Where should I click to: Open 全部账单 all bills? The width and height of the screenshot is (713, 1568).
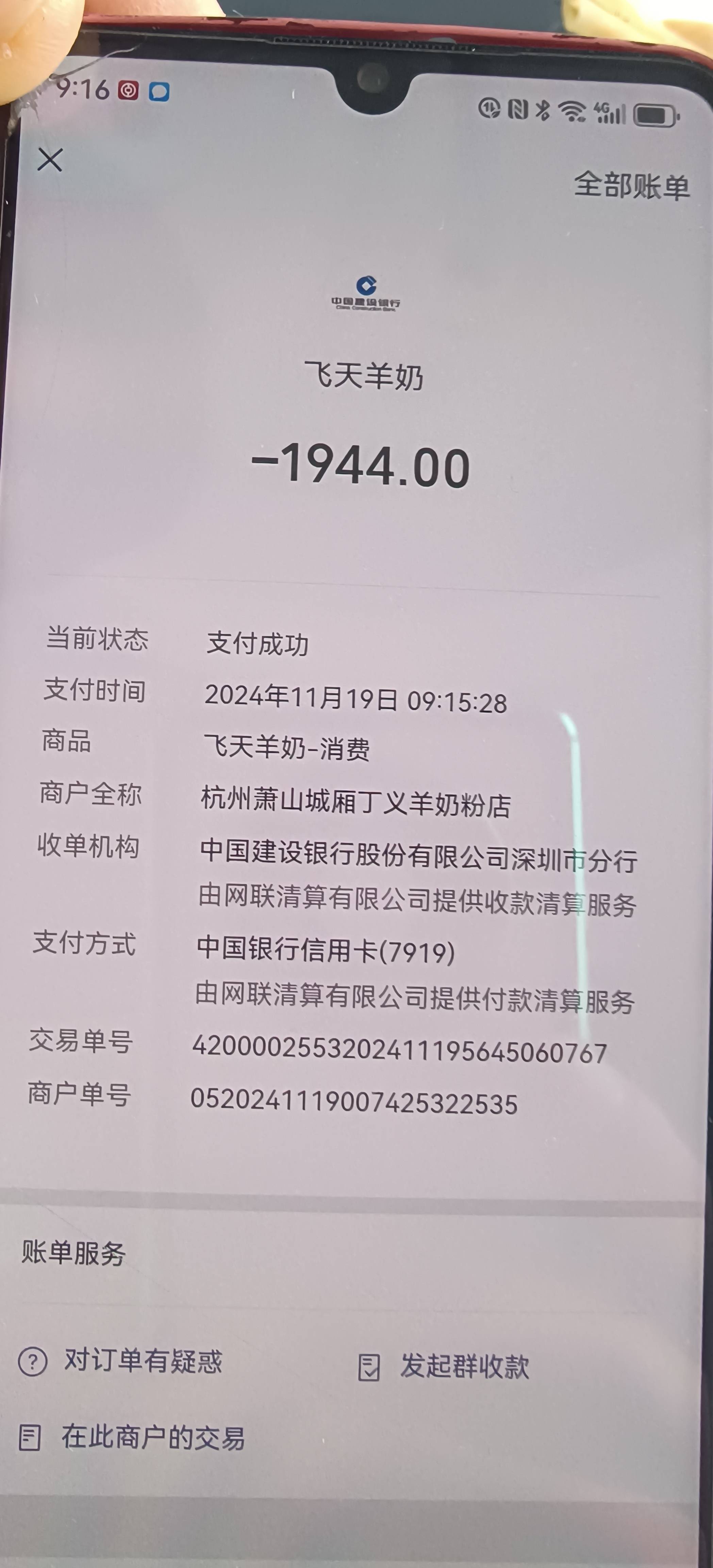[631, 185]
